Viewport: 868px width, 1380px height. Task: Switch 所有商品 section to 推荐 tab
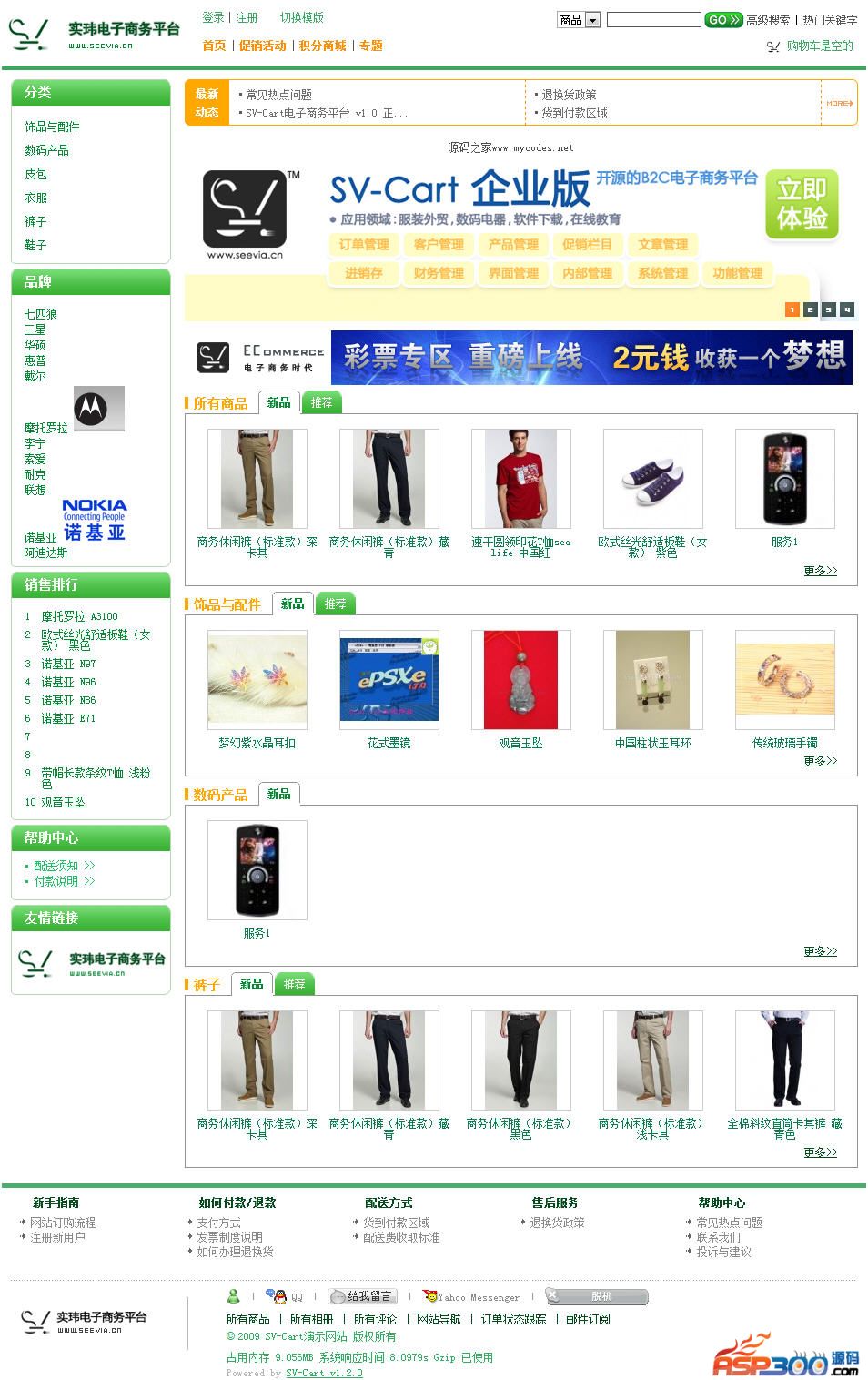point(321,402)
